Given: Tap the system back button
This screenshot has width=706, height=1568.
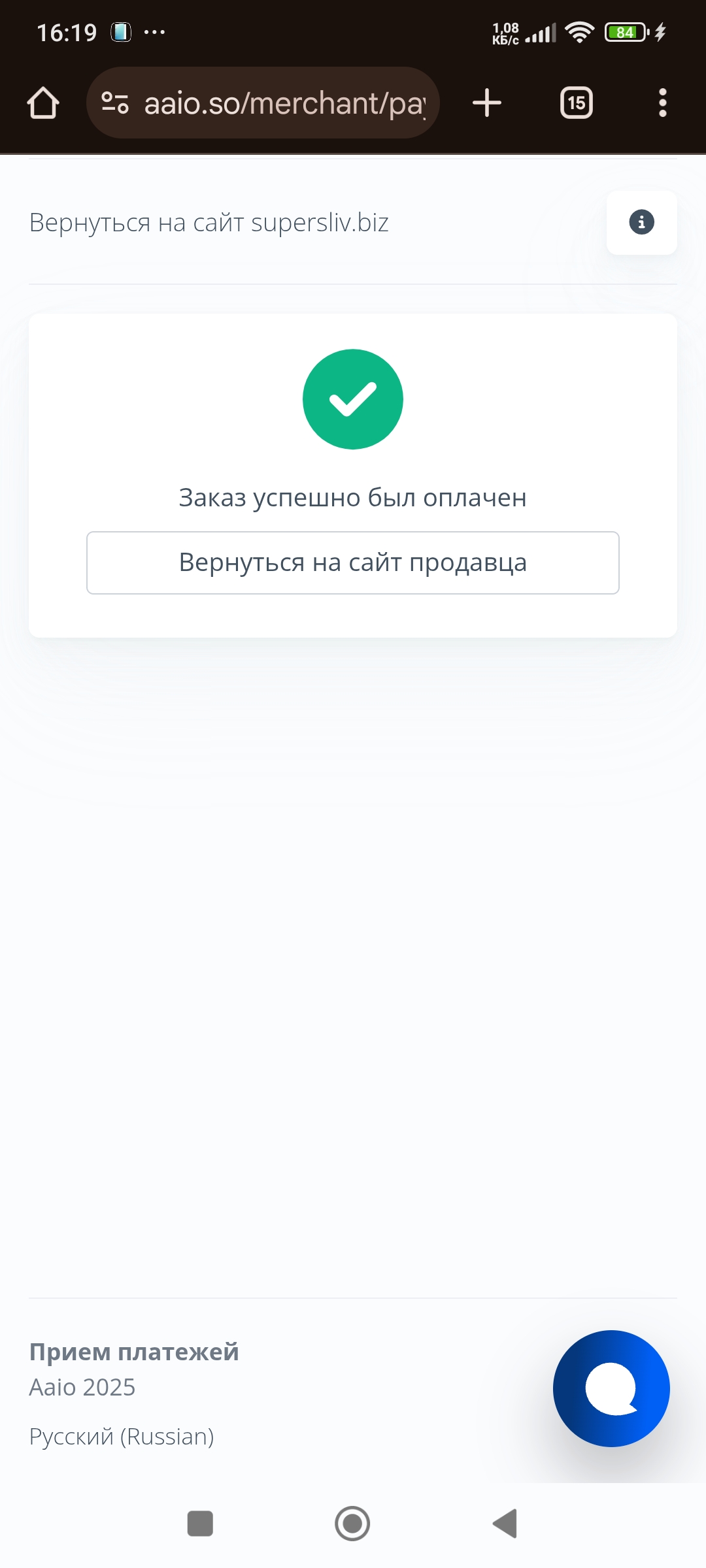Looking at the screenshot, I should click(505, 1524).
